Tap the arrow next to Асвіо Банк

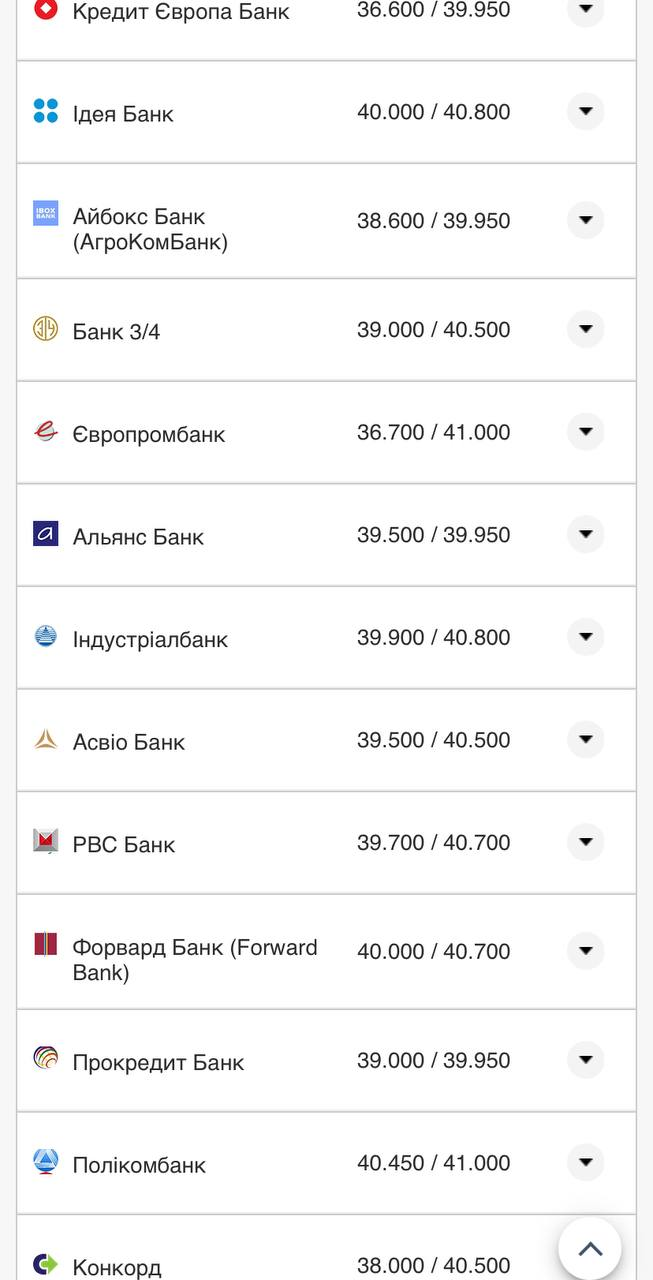[x=586, y=740]
